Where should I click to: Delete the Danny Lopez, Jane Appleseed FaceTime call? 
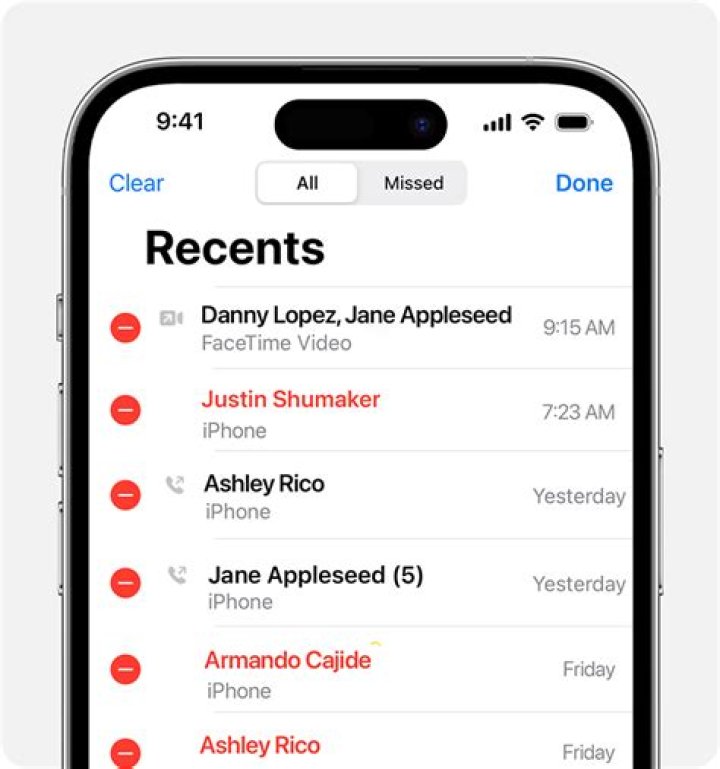click(x=125, y=327)
